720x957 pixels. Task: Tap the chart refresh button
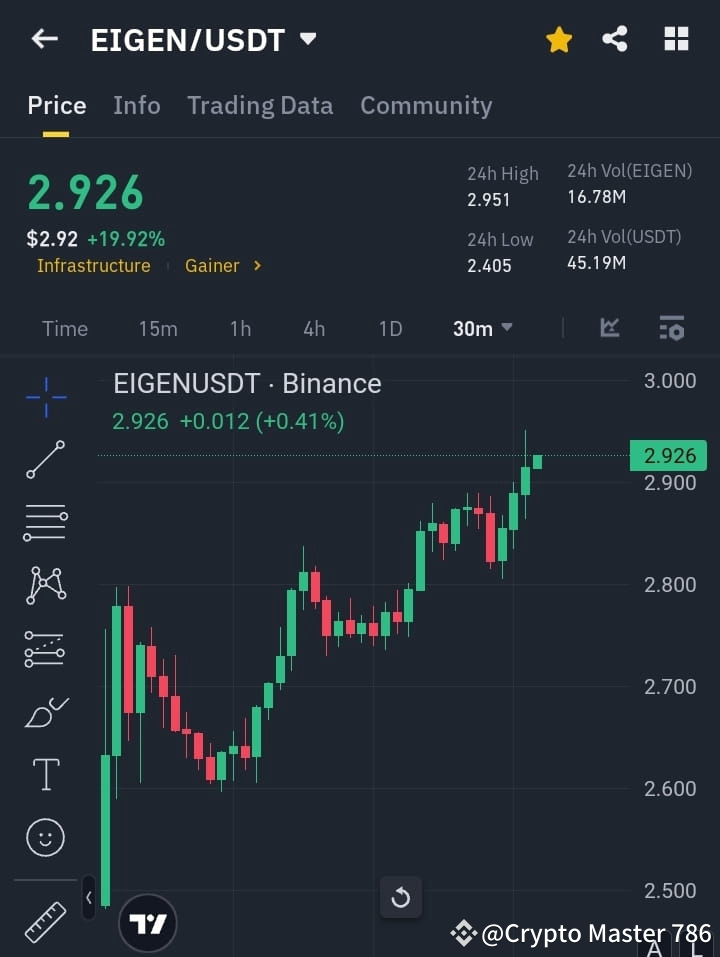click(401, 897)
